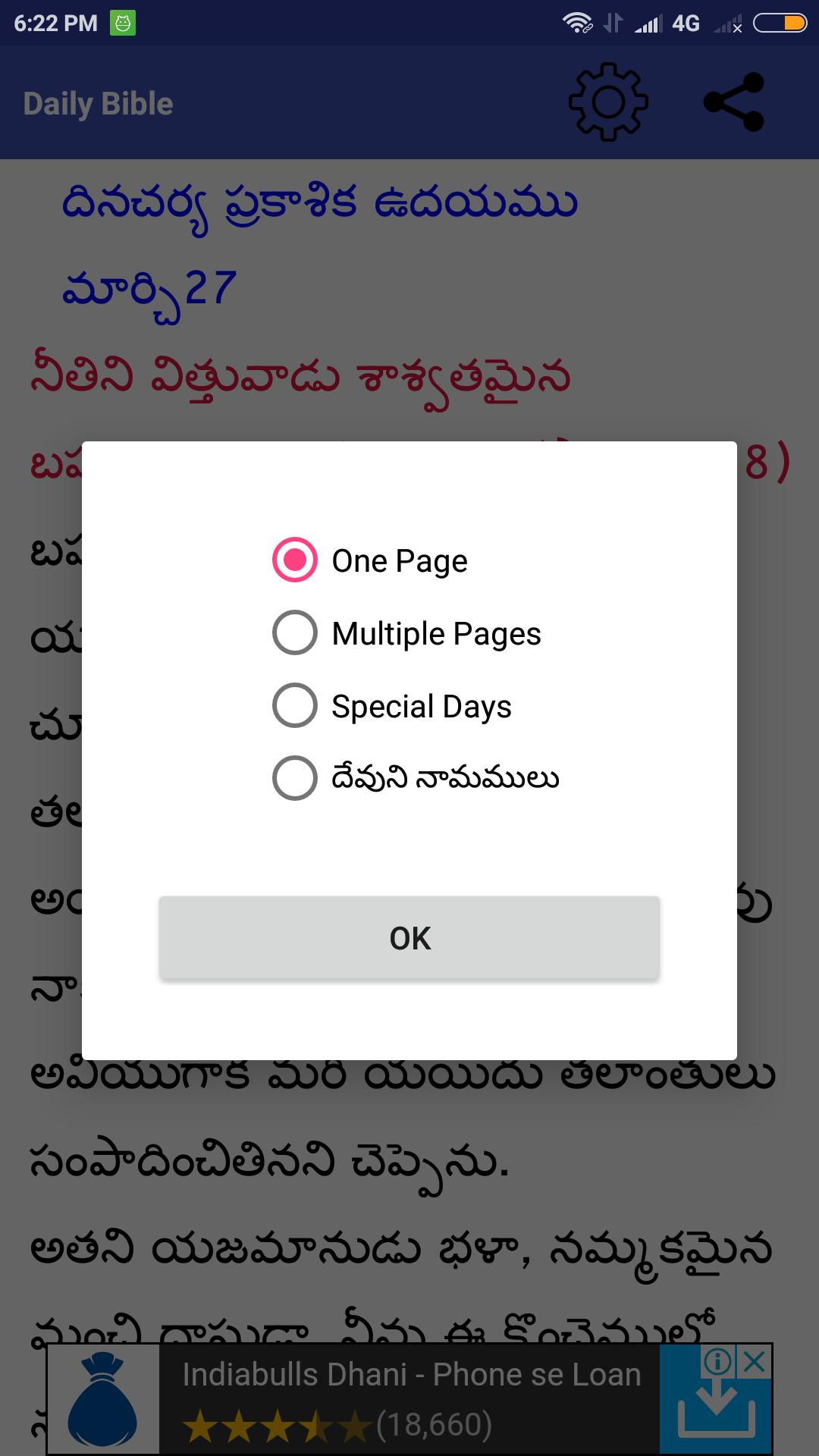The image size is (819, 1456).
Task: Close the Indiabulls Dhani ad banner
Action: tap(755, 1362)
